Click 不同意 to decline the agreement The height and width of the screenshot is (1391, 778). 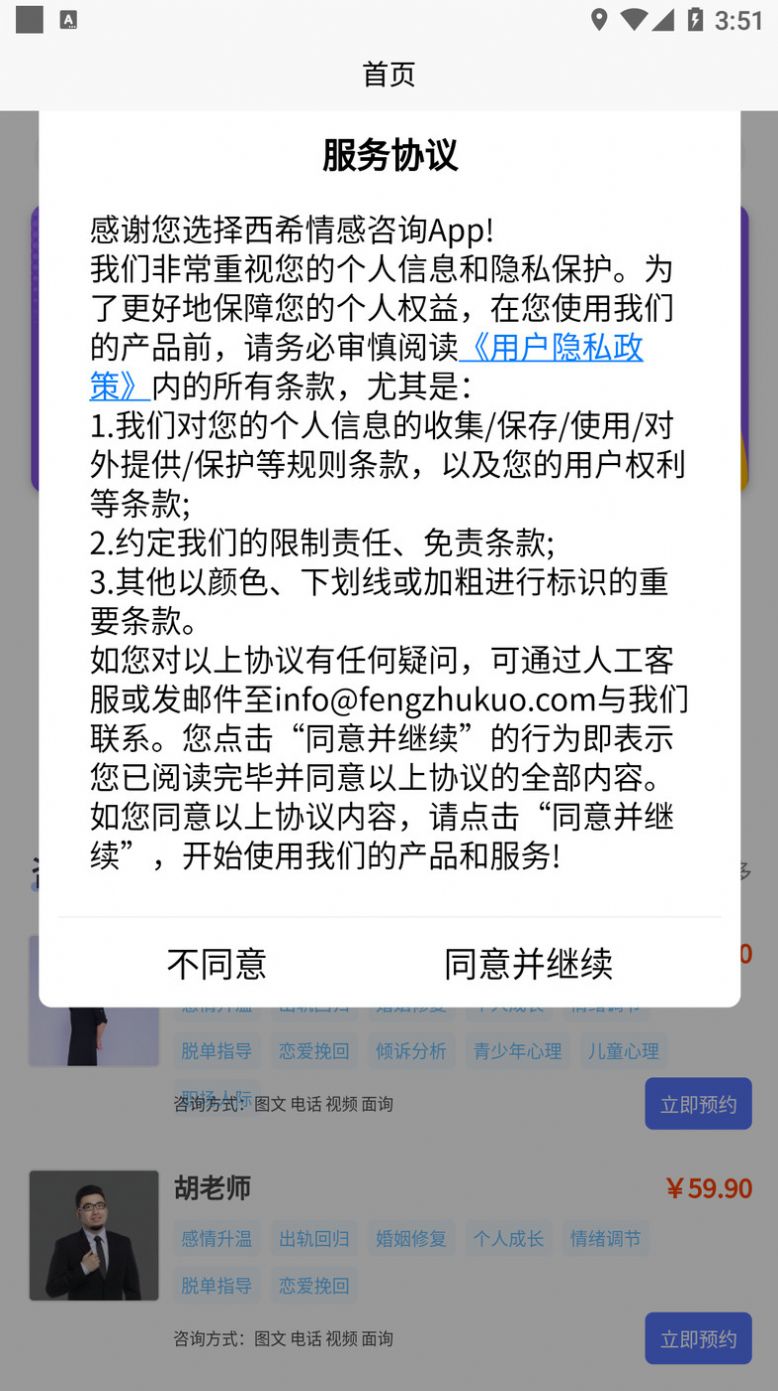(218, 963)
